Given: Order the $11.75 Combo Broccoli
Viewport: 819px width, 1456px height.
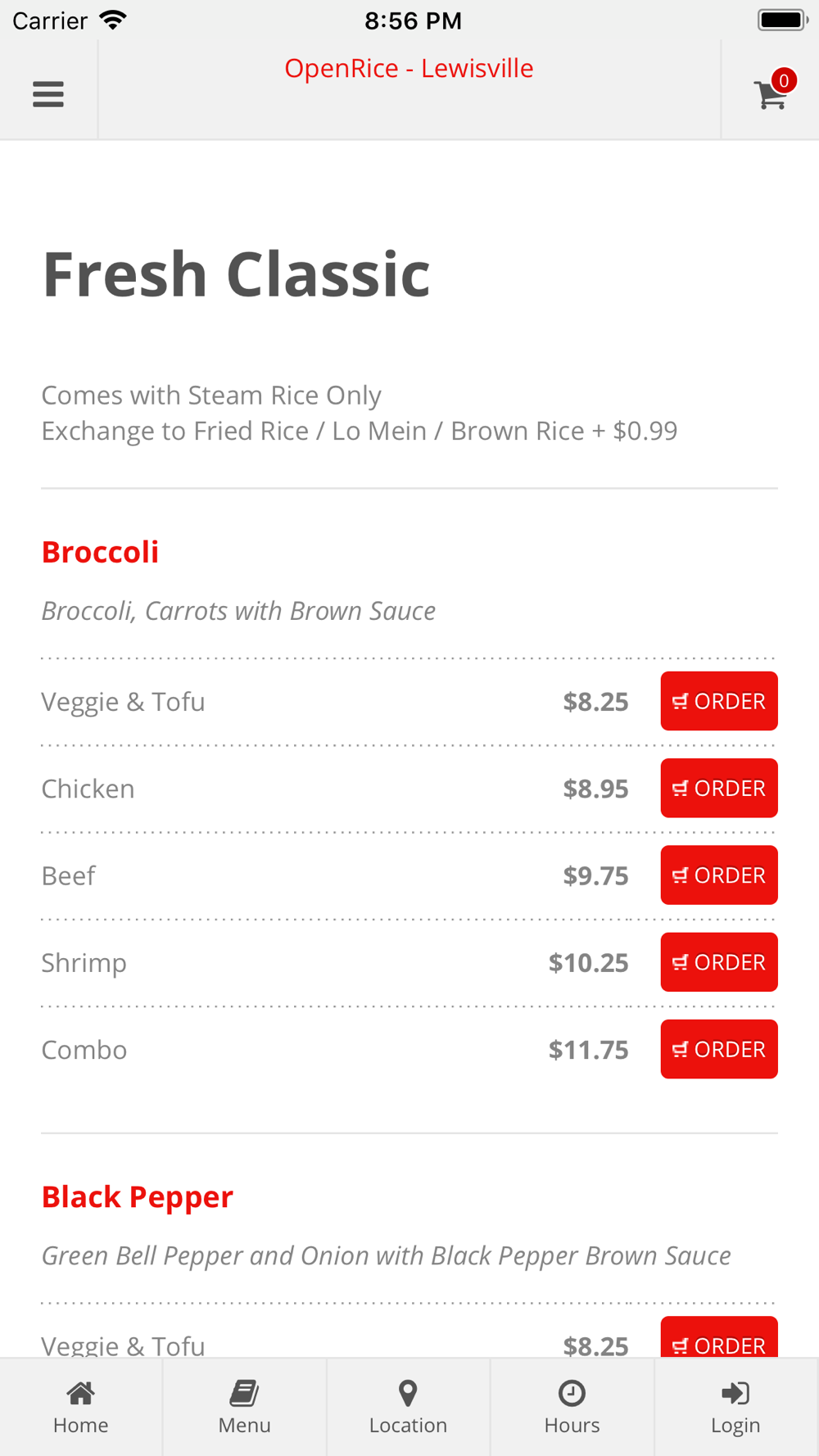Looking at the screenshot, I should [x=719, y=1049].
